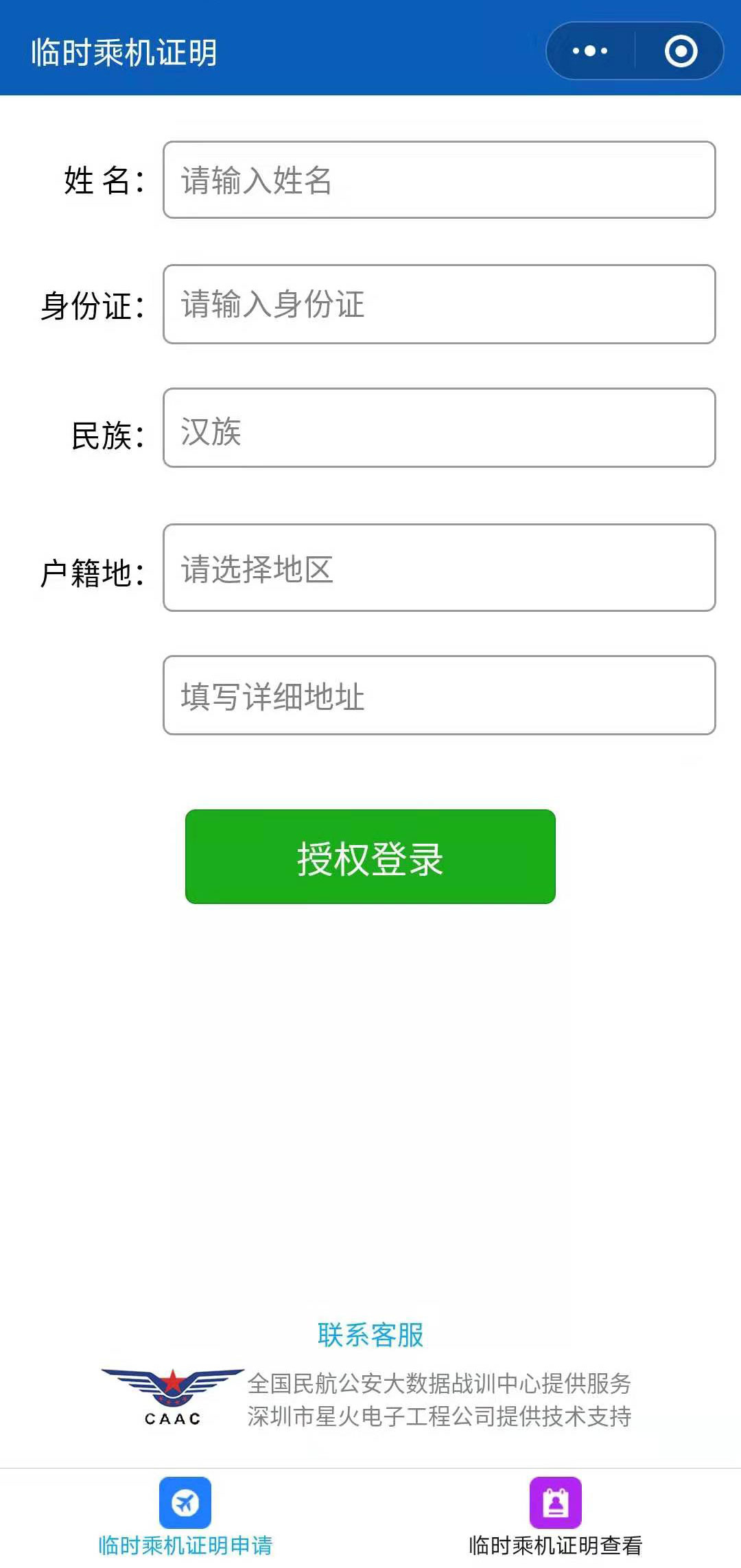Open the mini program three-dot menu

590,51
